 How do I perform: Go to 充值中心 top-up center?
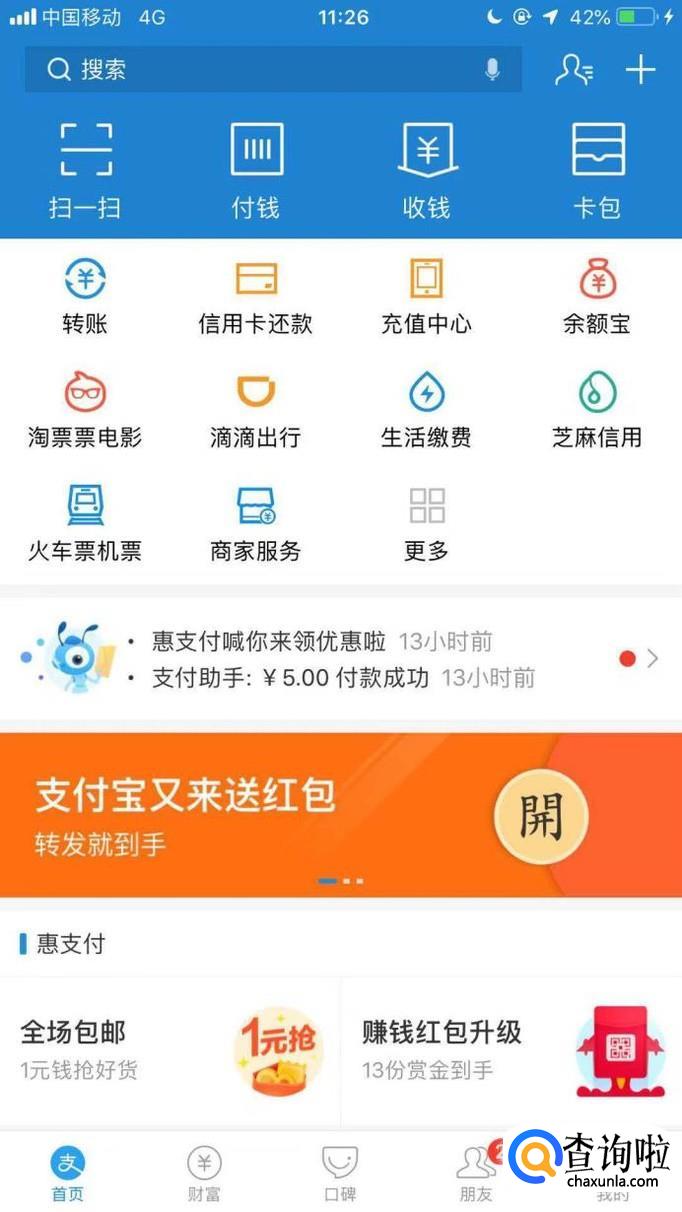tap(427, 296)
